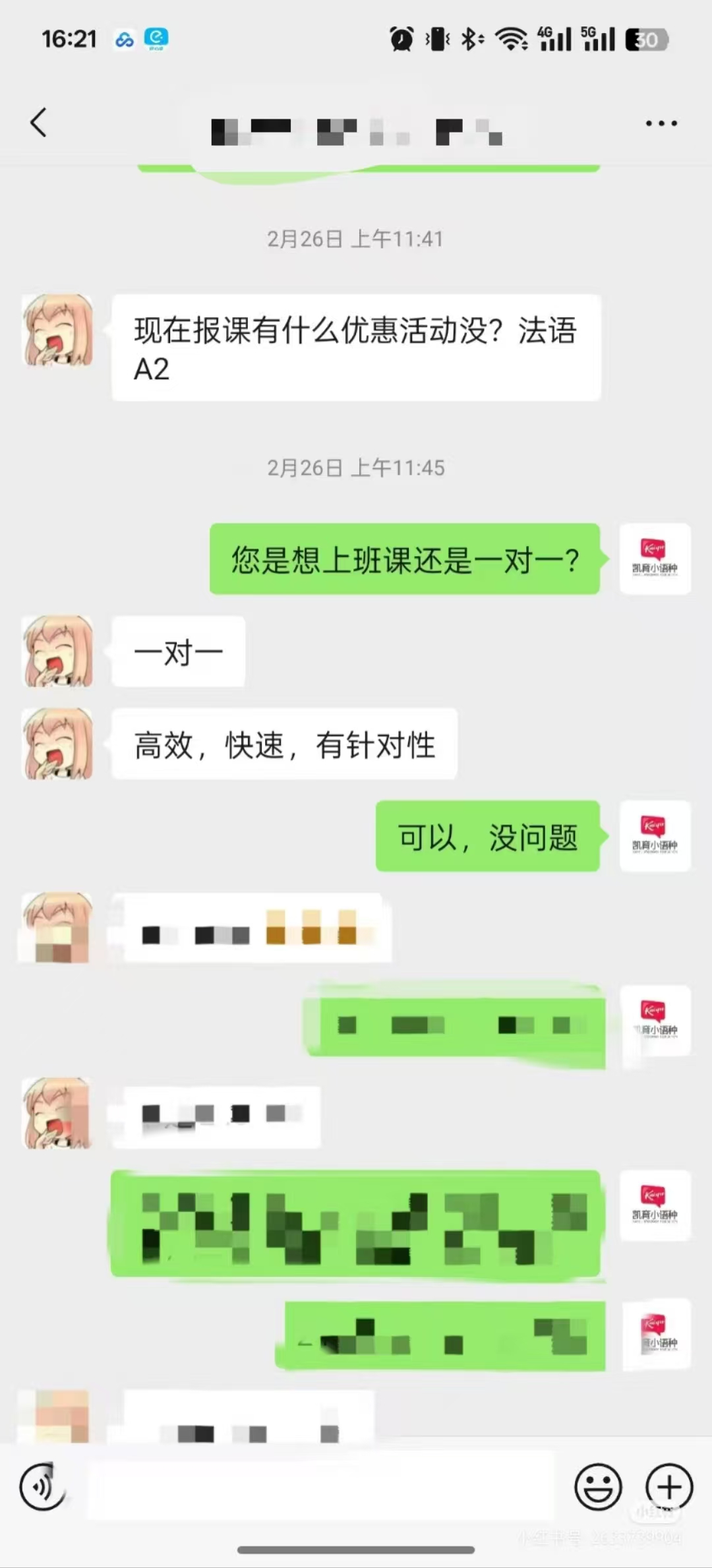
Task: Open the emoji sticker panel
Action: coord(598,1488)
